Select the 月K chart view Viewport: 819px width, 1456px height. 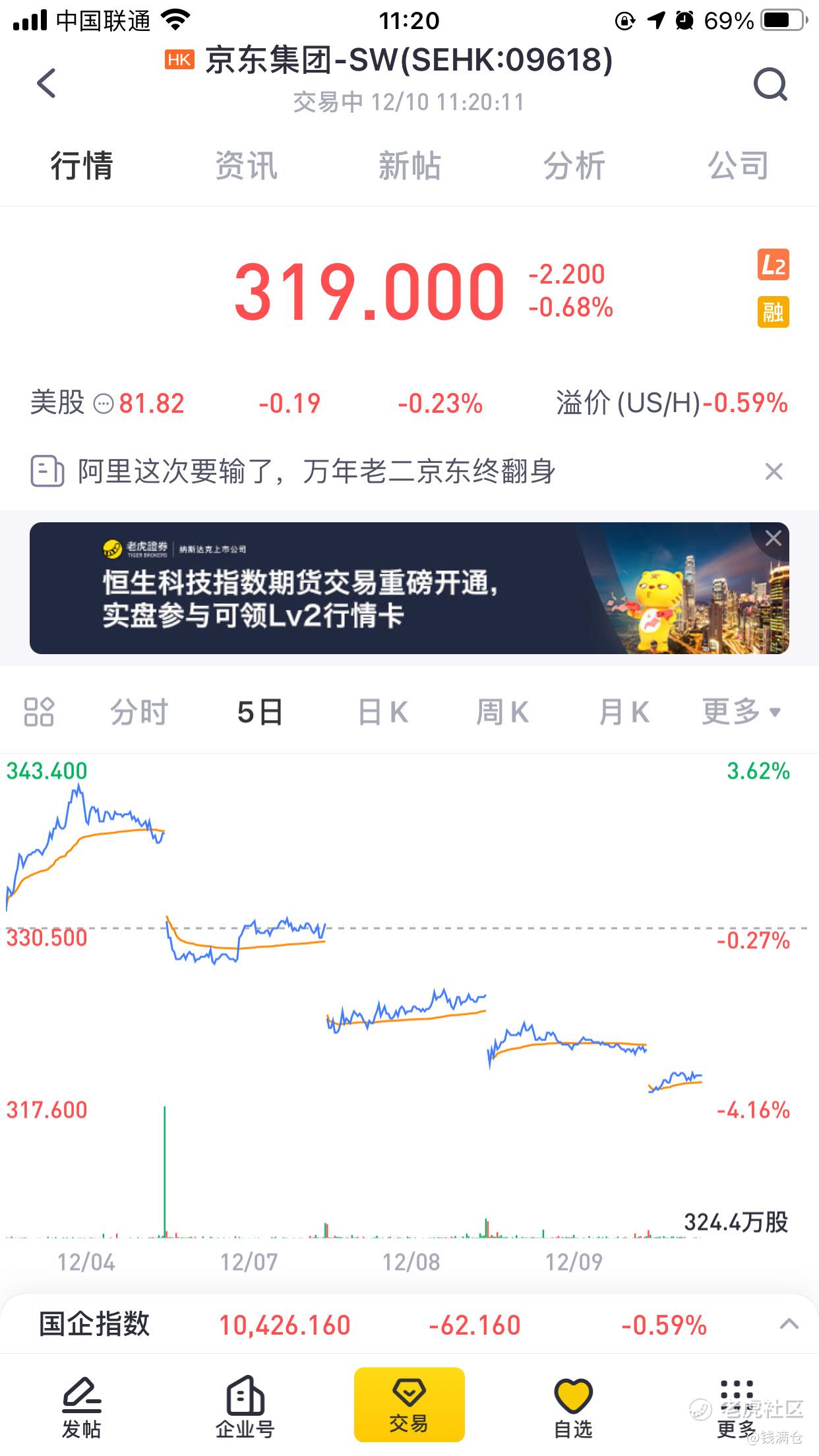click(624, 712)
